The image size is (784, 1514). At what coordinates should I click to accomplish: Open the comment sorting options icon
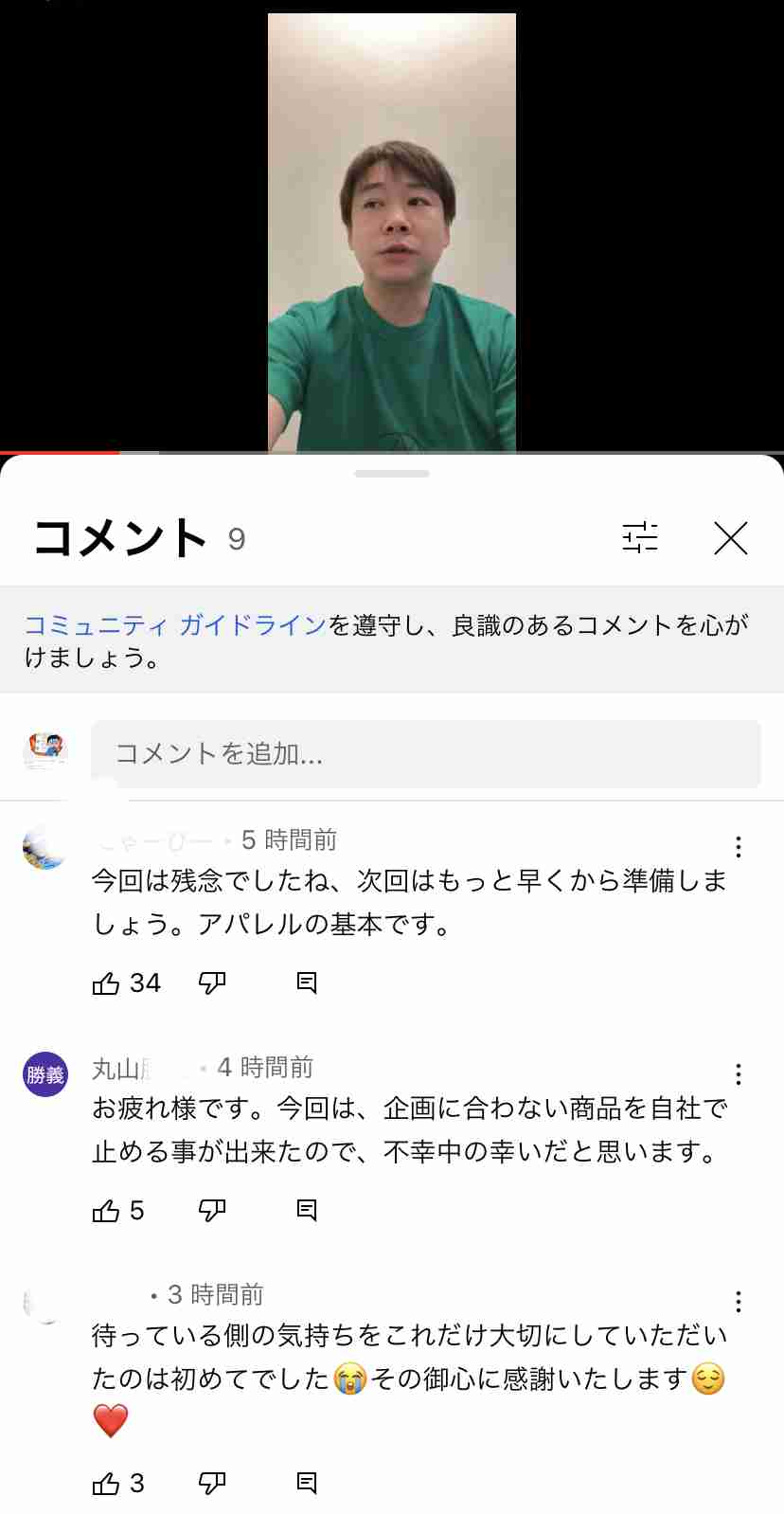point(642,537)
